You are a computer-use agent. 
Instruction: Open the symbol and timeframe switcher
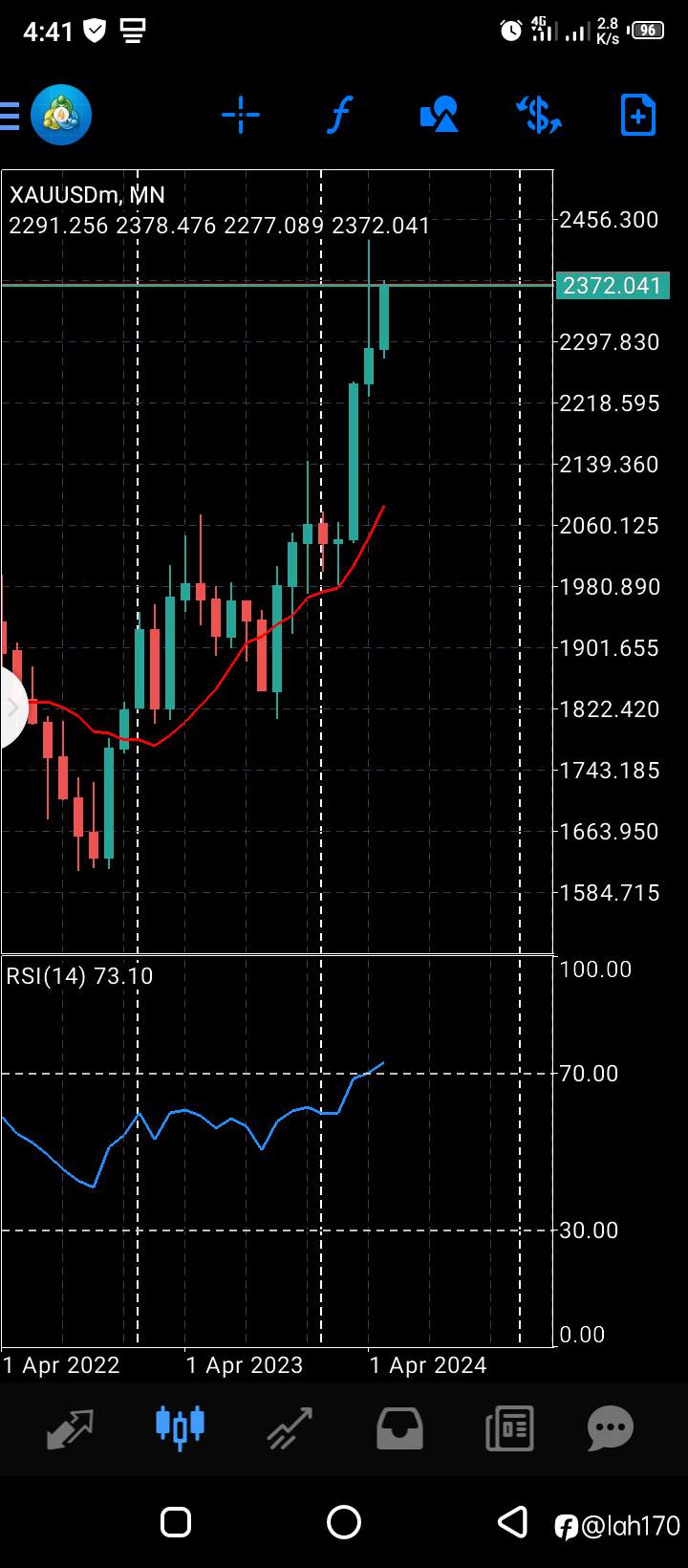tap(539, 116)
